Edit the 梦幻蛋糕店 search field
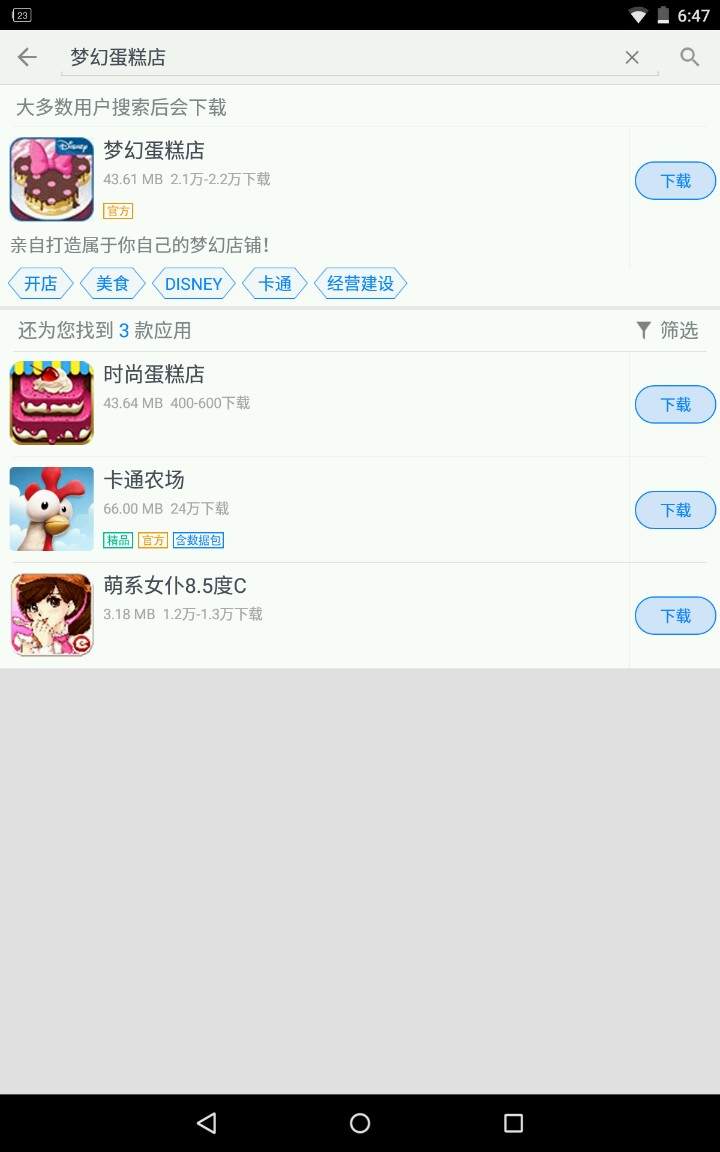Image resolution: width=720 pixels, height=1152 pixels. click(340, 58)
